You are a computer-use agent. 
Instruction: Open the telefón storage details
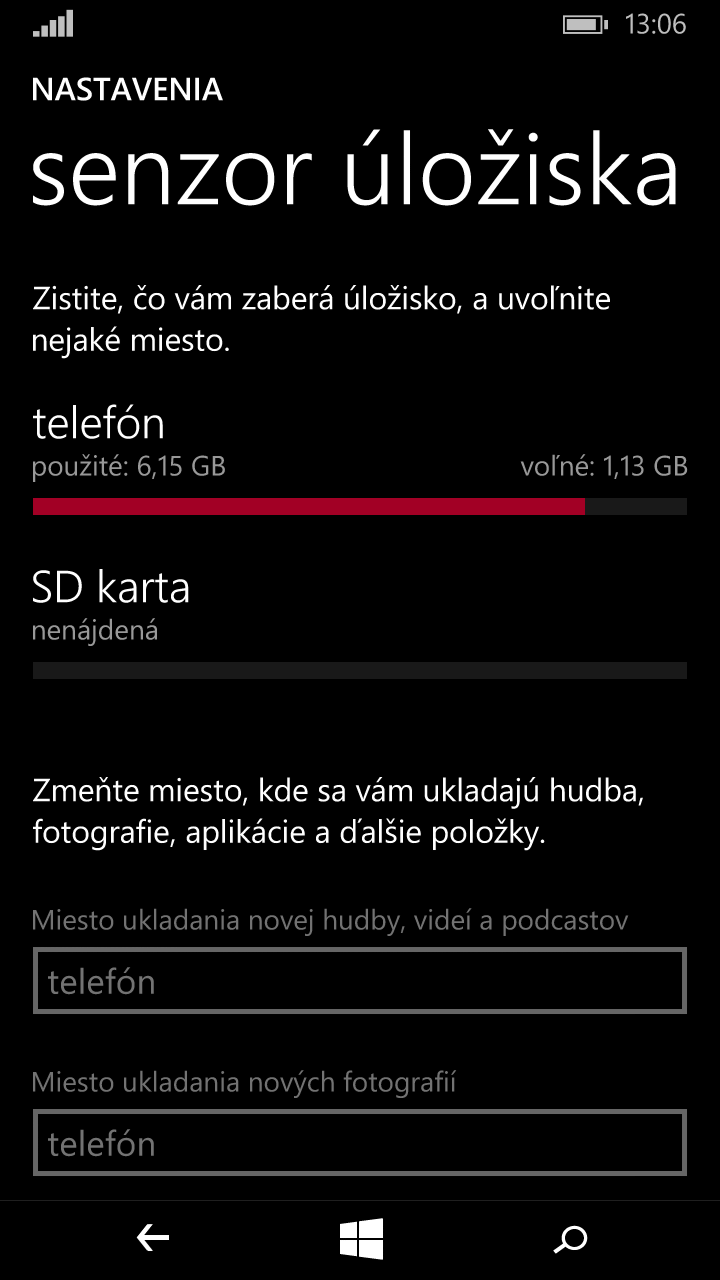[360, 460]
